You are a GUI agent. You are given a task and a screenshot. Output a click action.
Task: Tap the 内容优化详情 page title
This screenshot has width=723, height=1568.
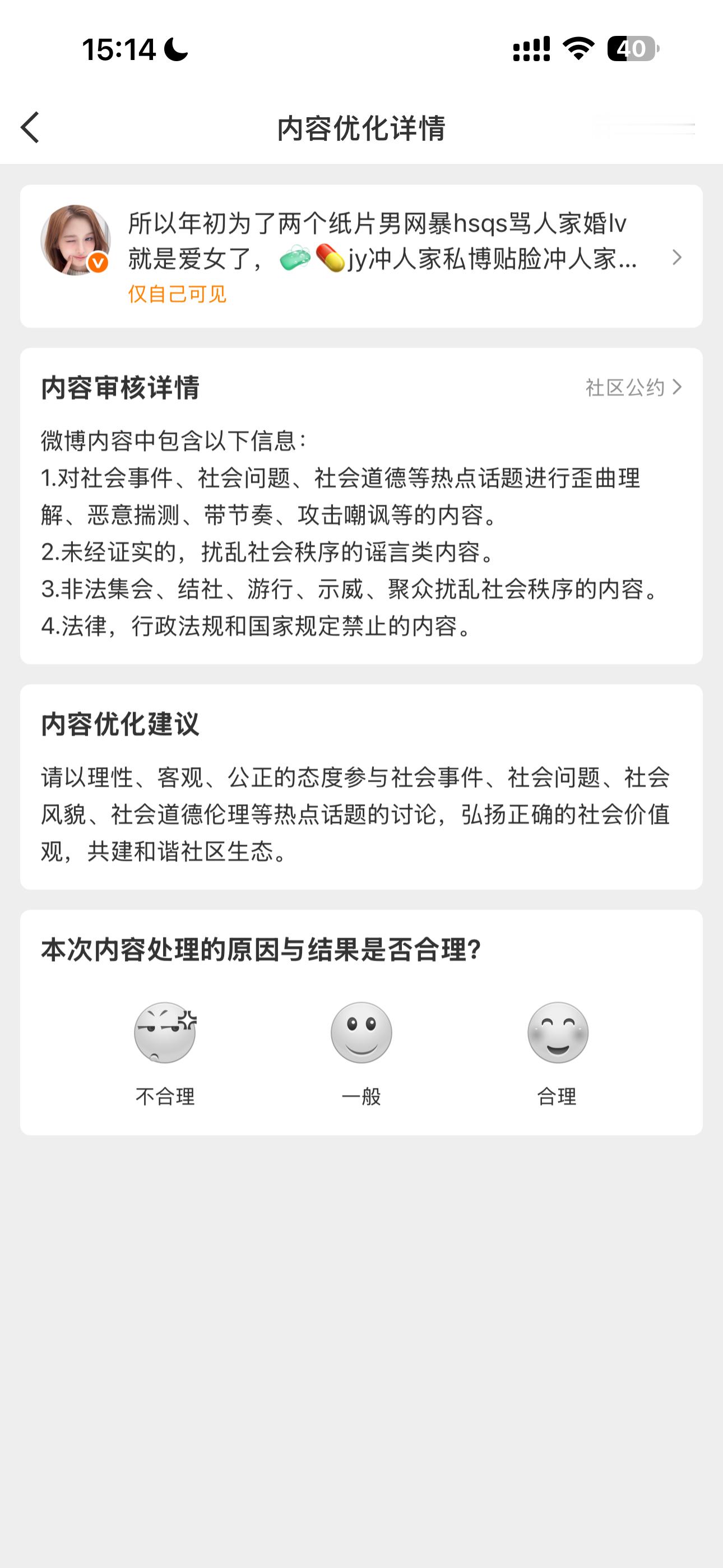click(x=361, y=127)
